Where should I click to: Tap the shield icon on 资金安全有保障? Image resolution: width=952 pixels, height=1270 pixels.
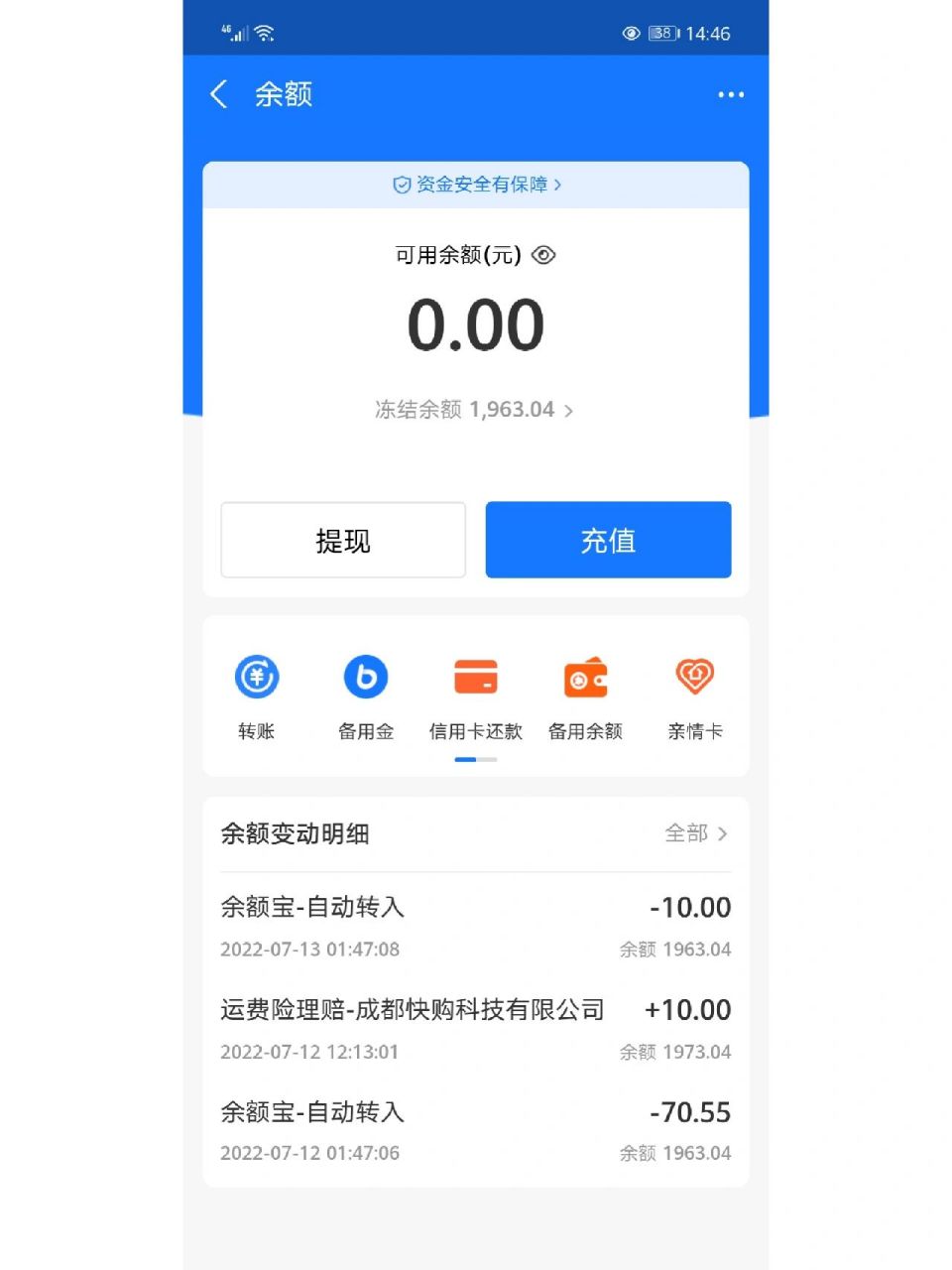pos(400,185)
